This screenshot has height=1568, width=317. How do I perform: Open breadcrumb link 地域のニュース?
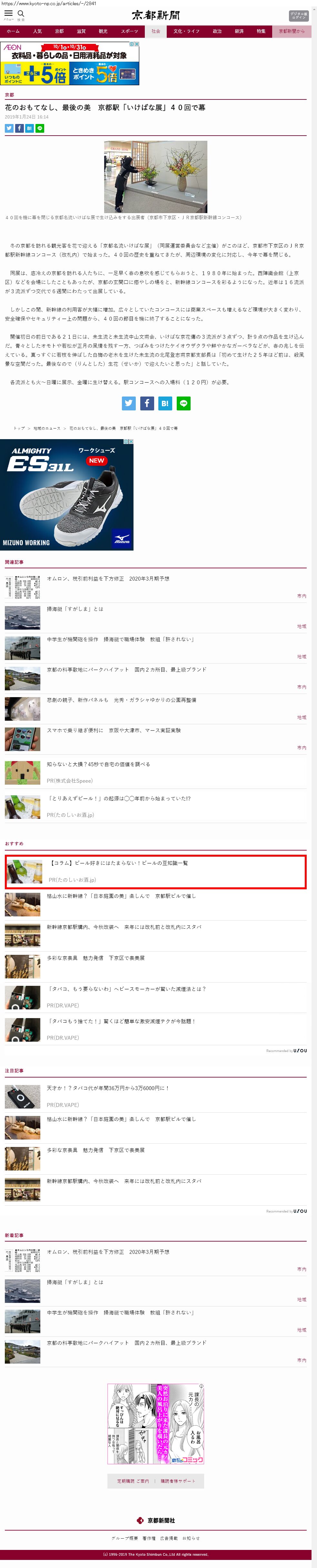(47, 428)
